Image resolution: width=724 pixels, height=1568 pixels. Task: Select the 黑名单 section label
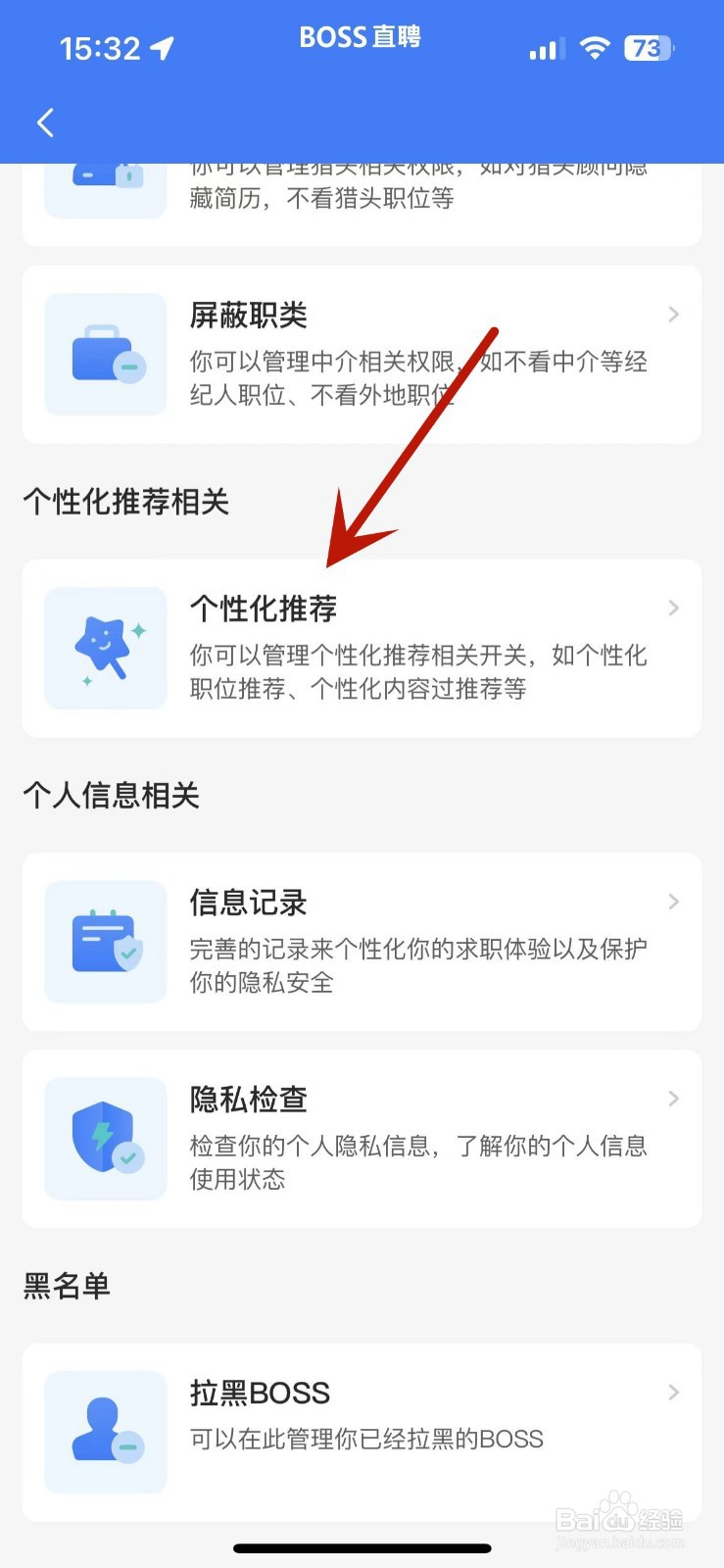point(67,1286)
